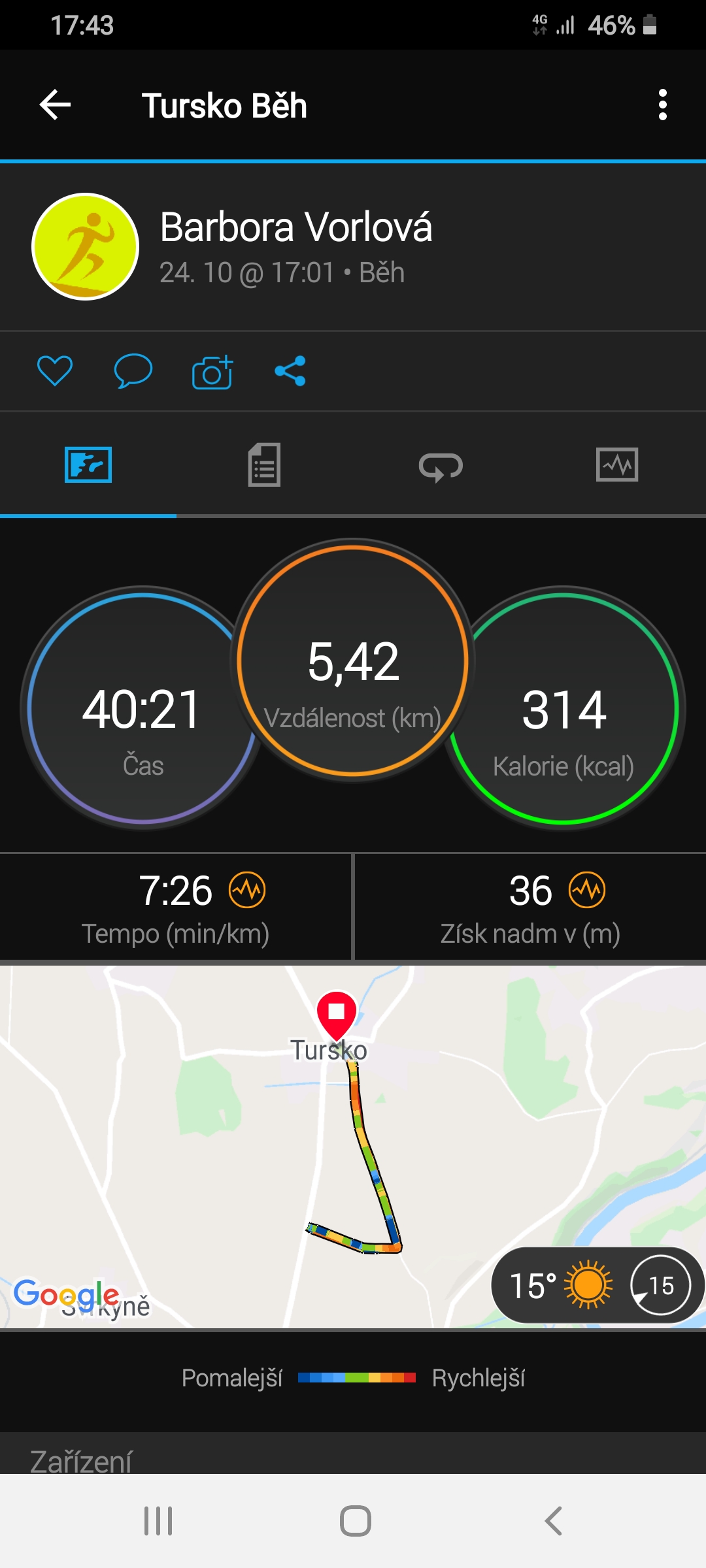Switch to the charts tab
This screenshot has width=706, height=1568.
coord(617,465)
